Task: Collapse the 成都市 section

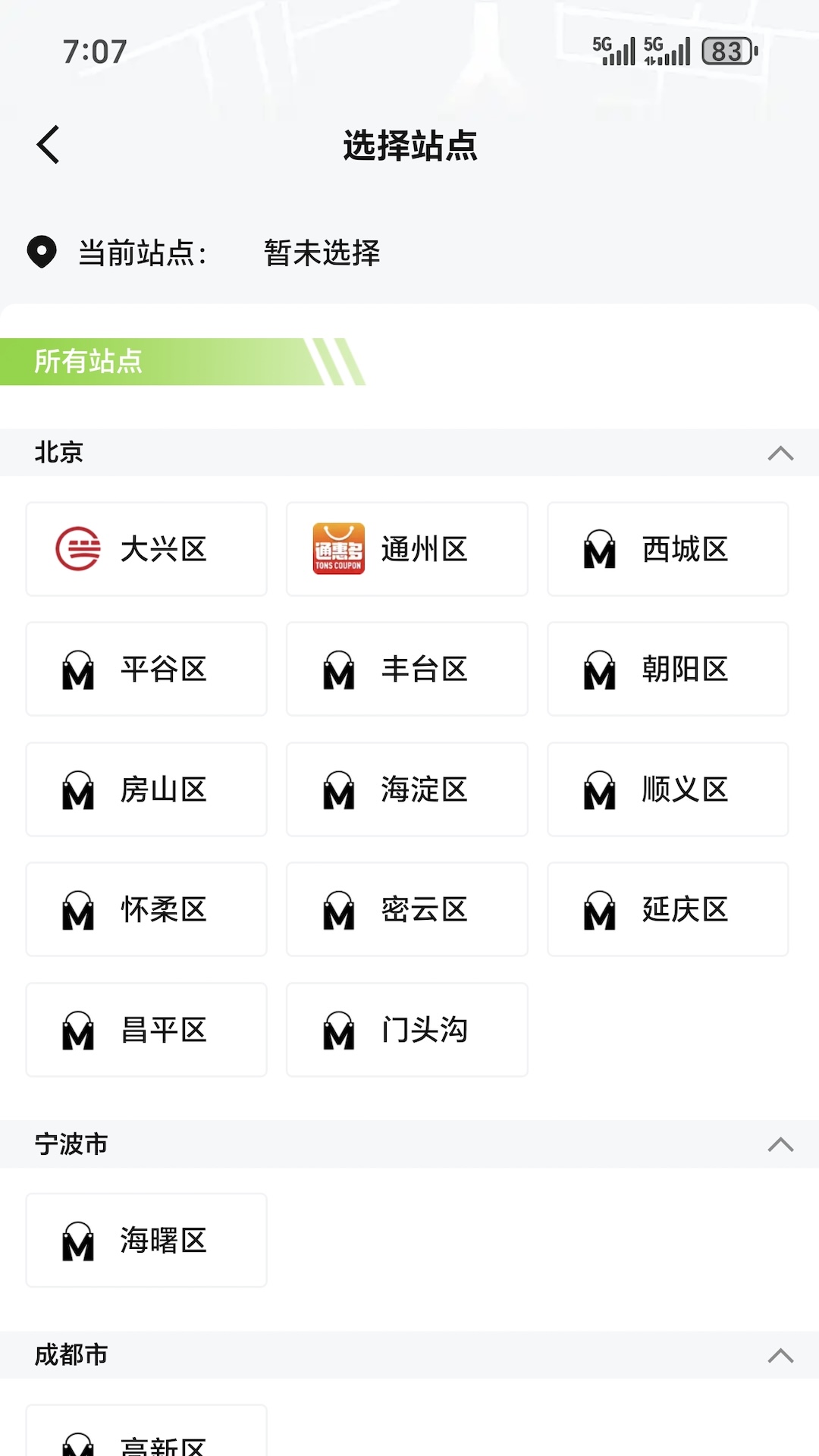Action: (780, 1354)
